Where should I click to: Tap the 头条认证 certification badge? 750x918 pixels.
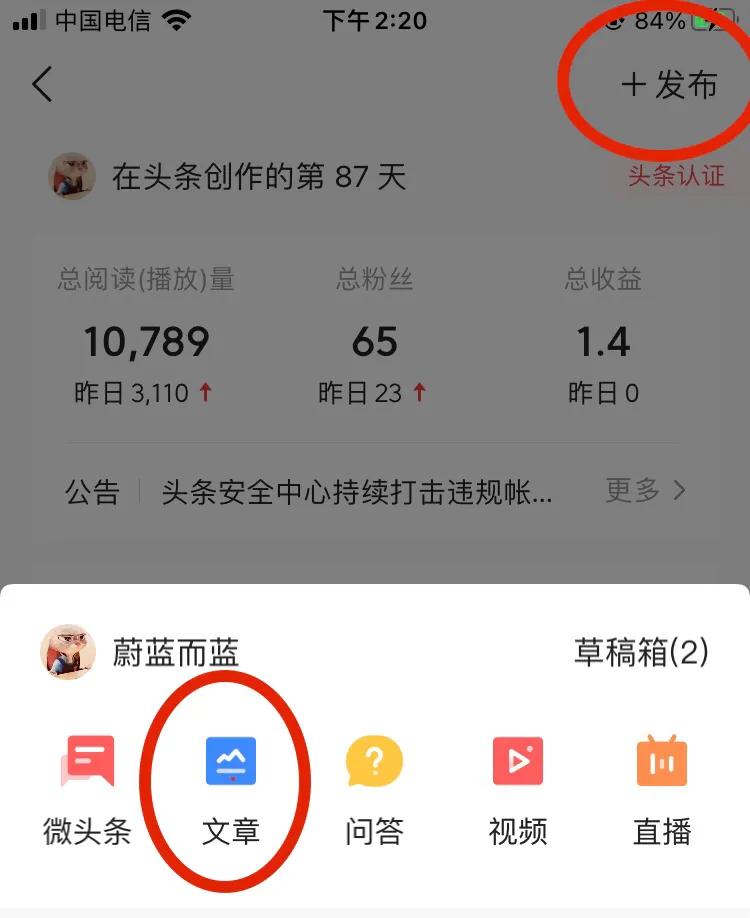tap(676, 176)
